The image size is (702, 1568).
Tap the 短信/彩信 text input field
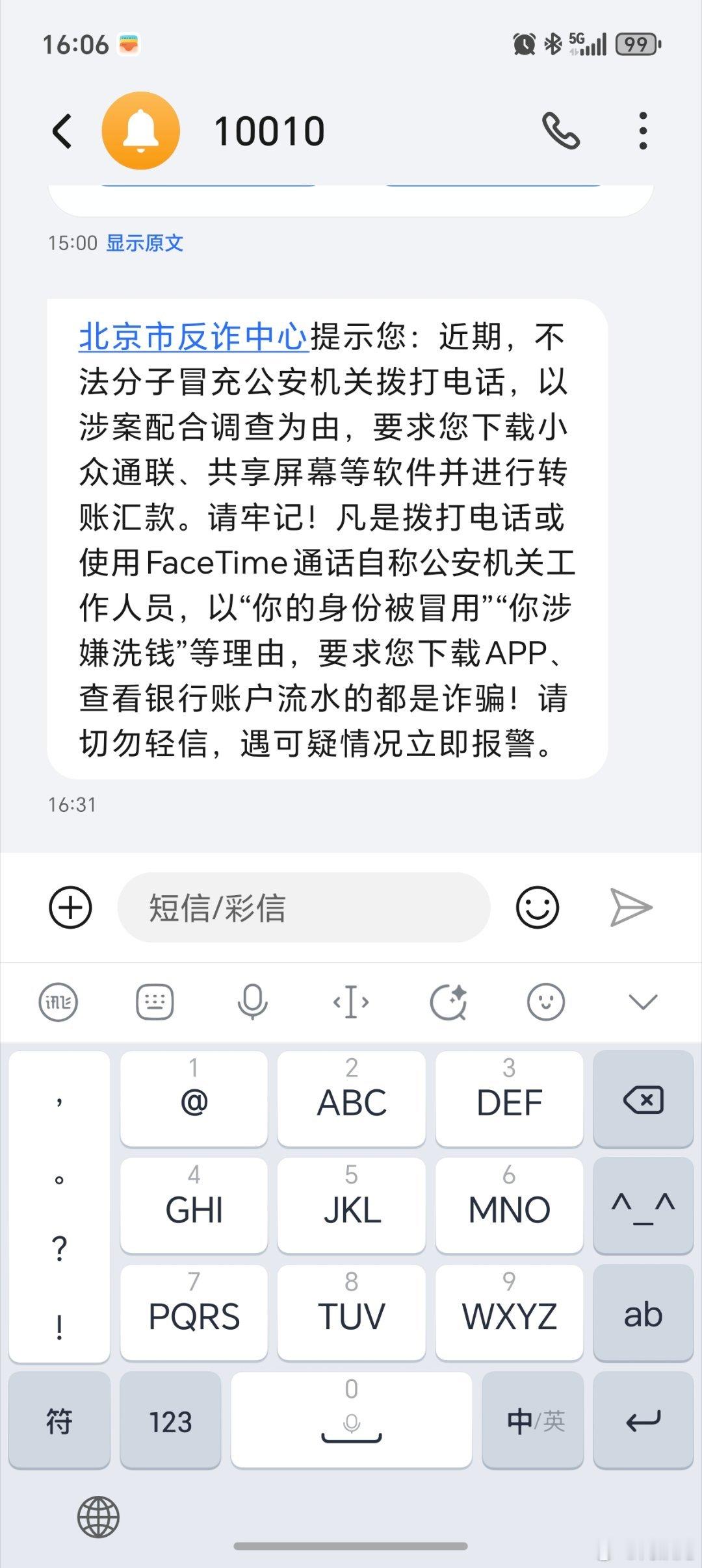[305, 907]
